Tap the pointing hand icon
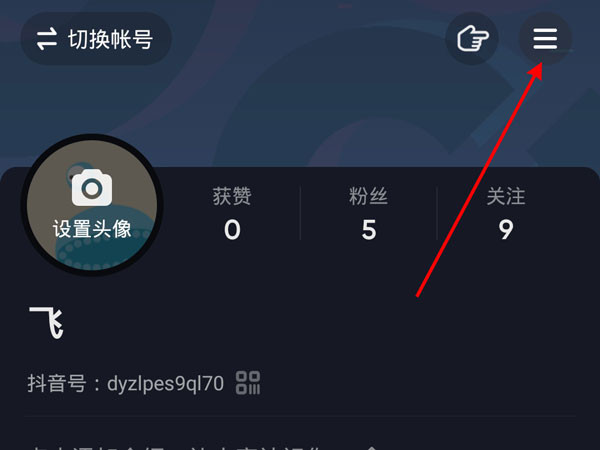Screen dimensions: 600x450 point(472,39)
